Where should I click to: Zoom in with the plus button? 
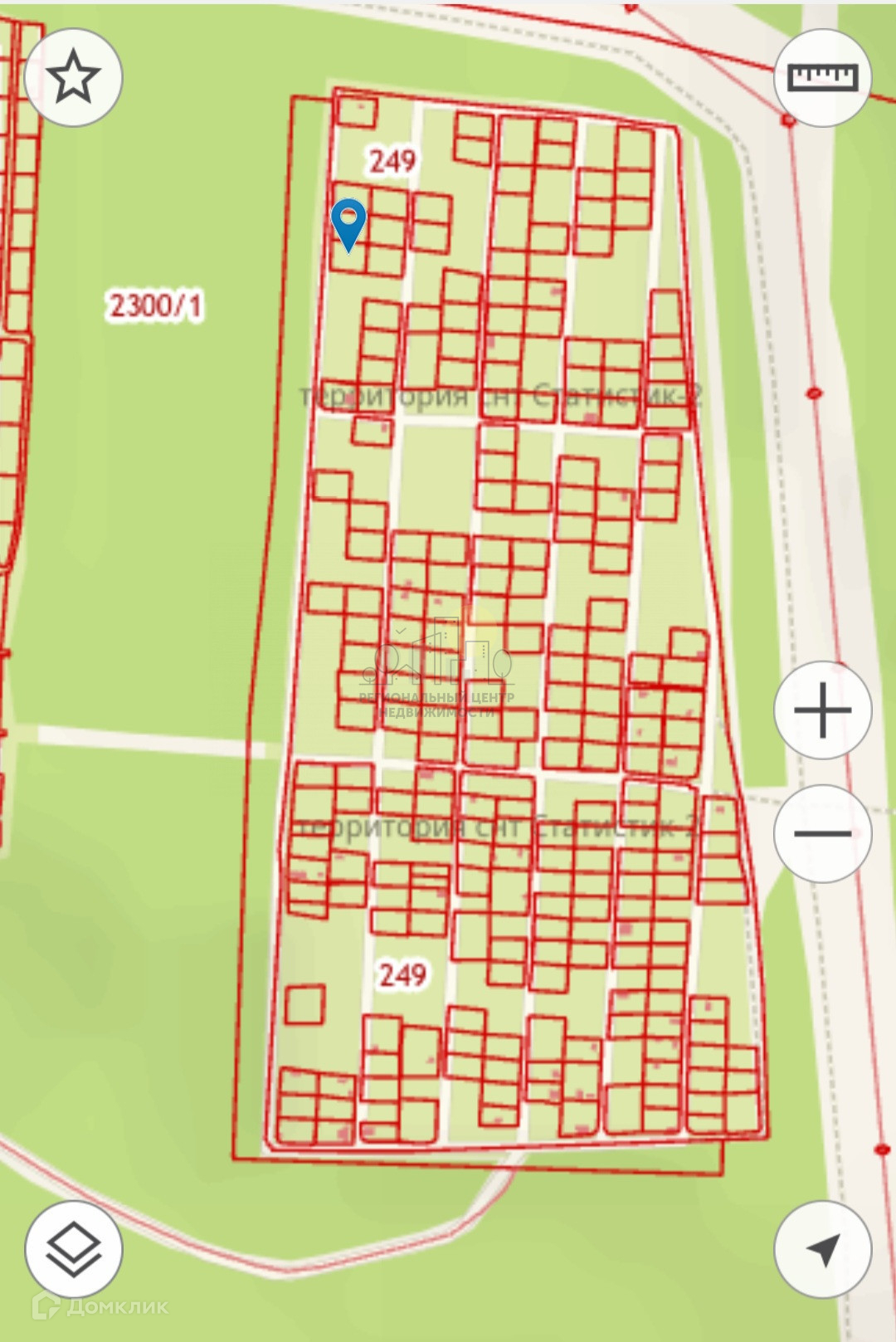(822, 710)
